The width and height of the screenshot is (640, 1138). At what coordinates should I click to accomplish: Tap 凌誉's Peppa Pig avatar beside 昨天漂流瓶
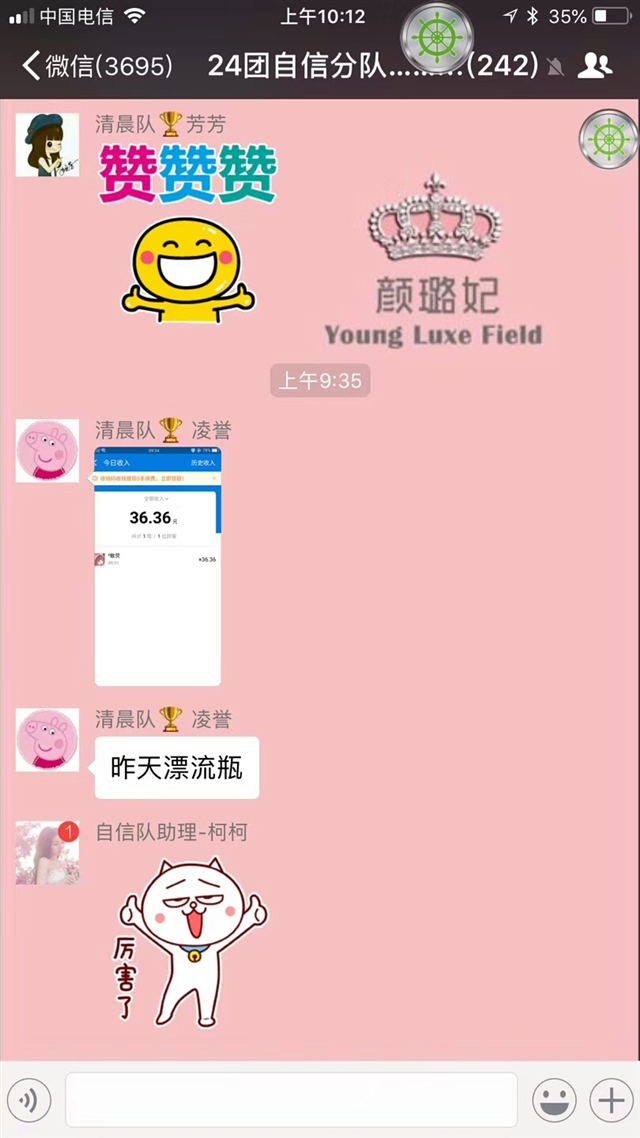[47, 740]
